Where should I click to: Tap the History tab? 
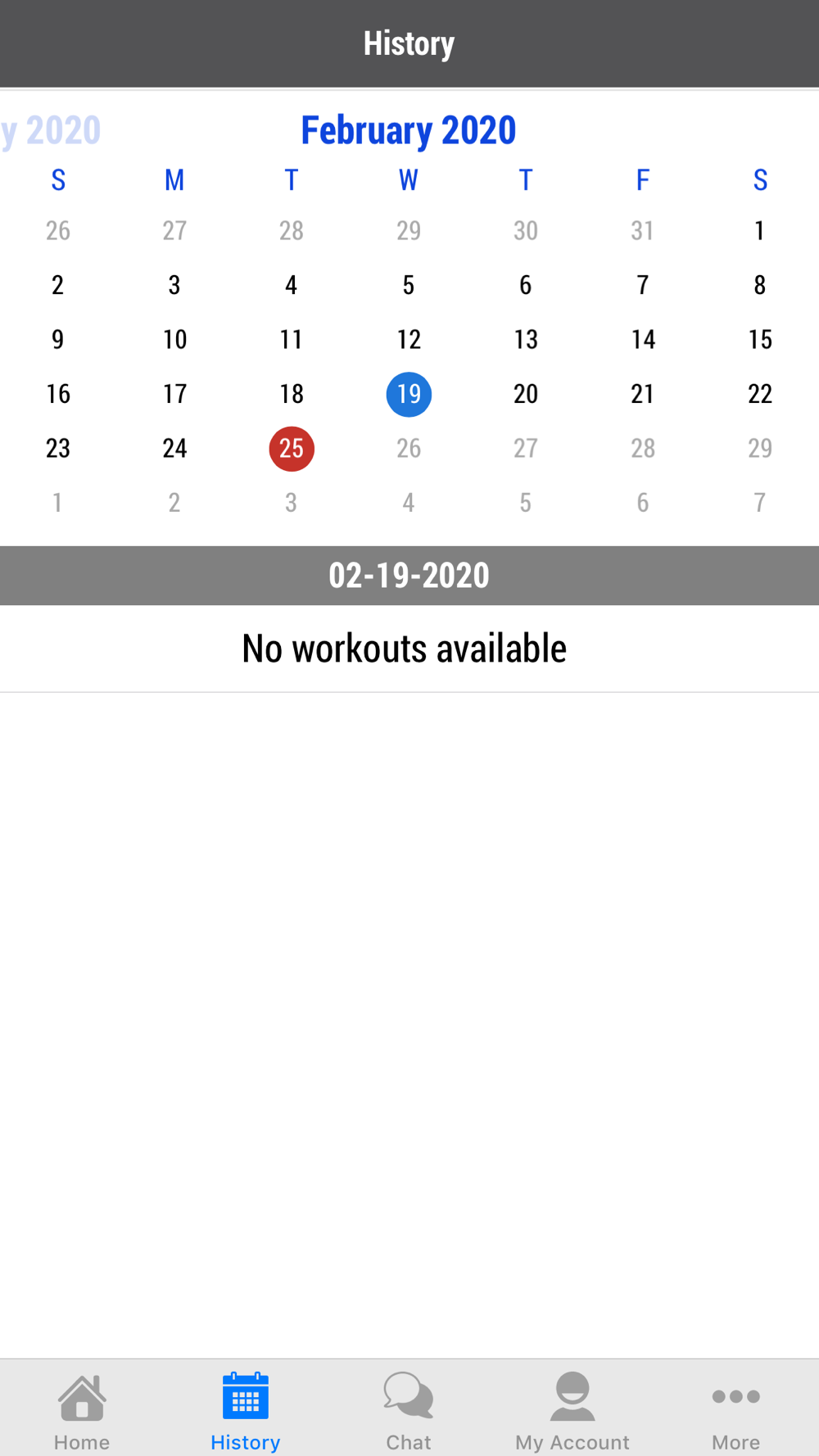[245, 1410]
